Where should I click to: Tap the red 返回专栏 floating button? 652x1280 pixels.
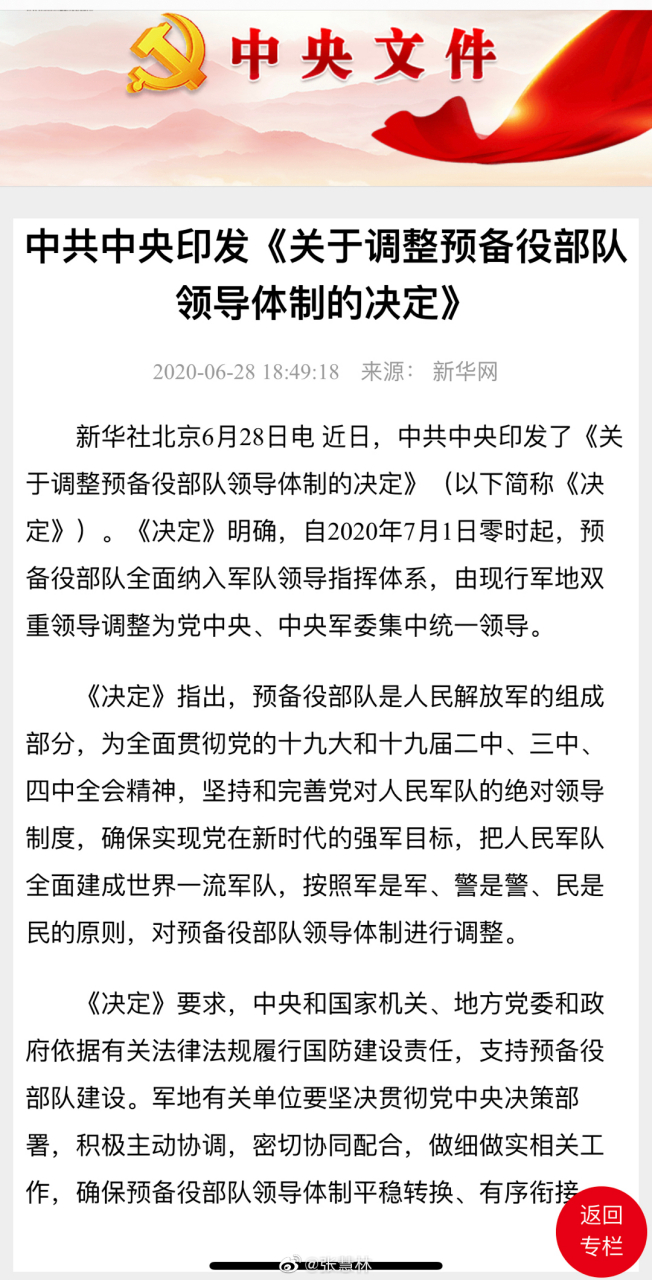pos(601,1231)
